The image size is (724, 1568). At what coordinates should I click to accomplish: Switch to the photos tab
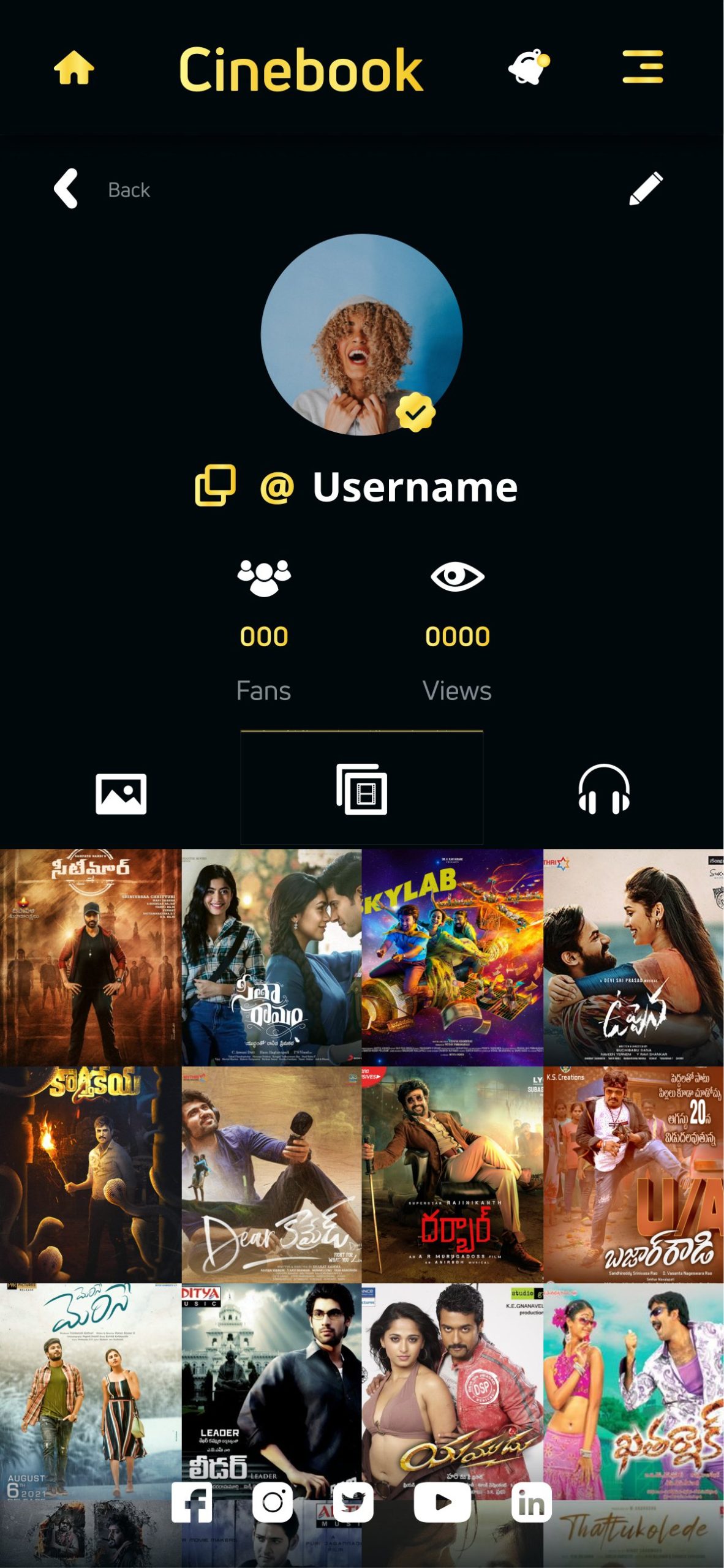pyautogui.click(x=121, y=794)
